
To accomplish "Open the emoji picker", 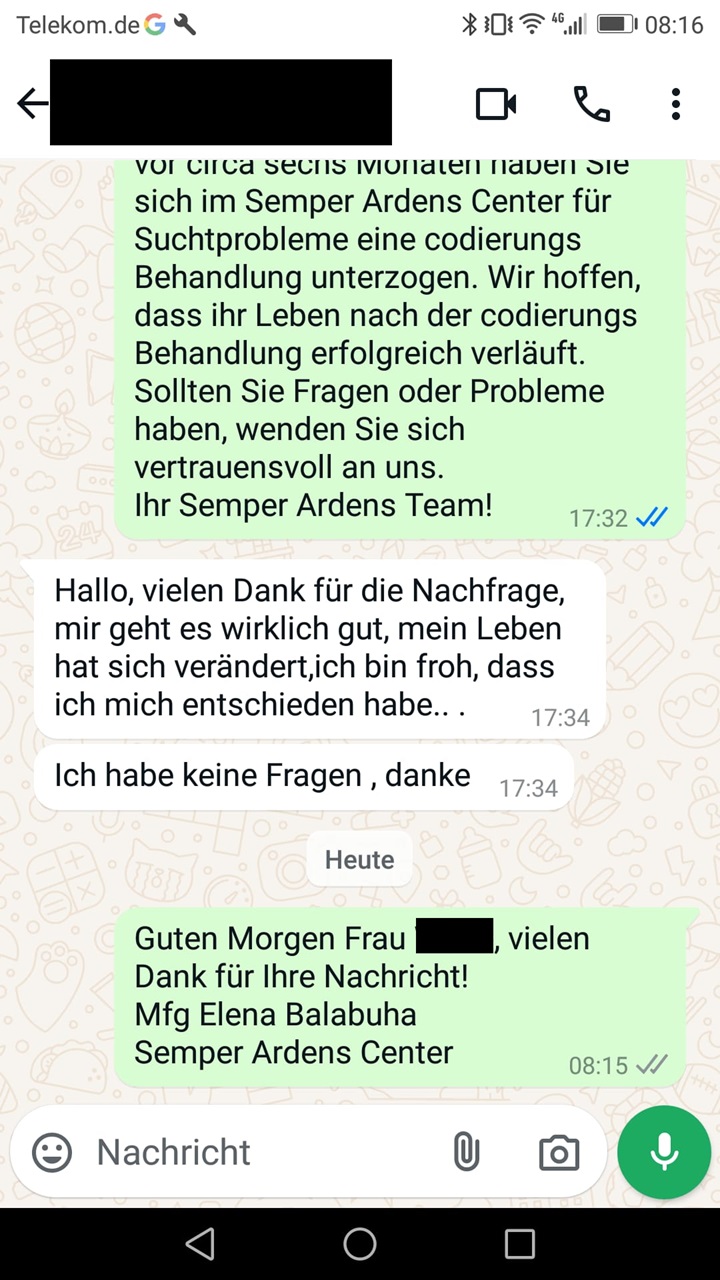I will (x=52, y=1152).
